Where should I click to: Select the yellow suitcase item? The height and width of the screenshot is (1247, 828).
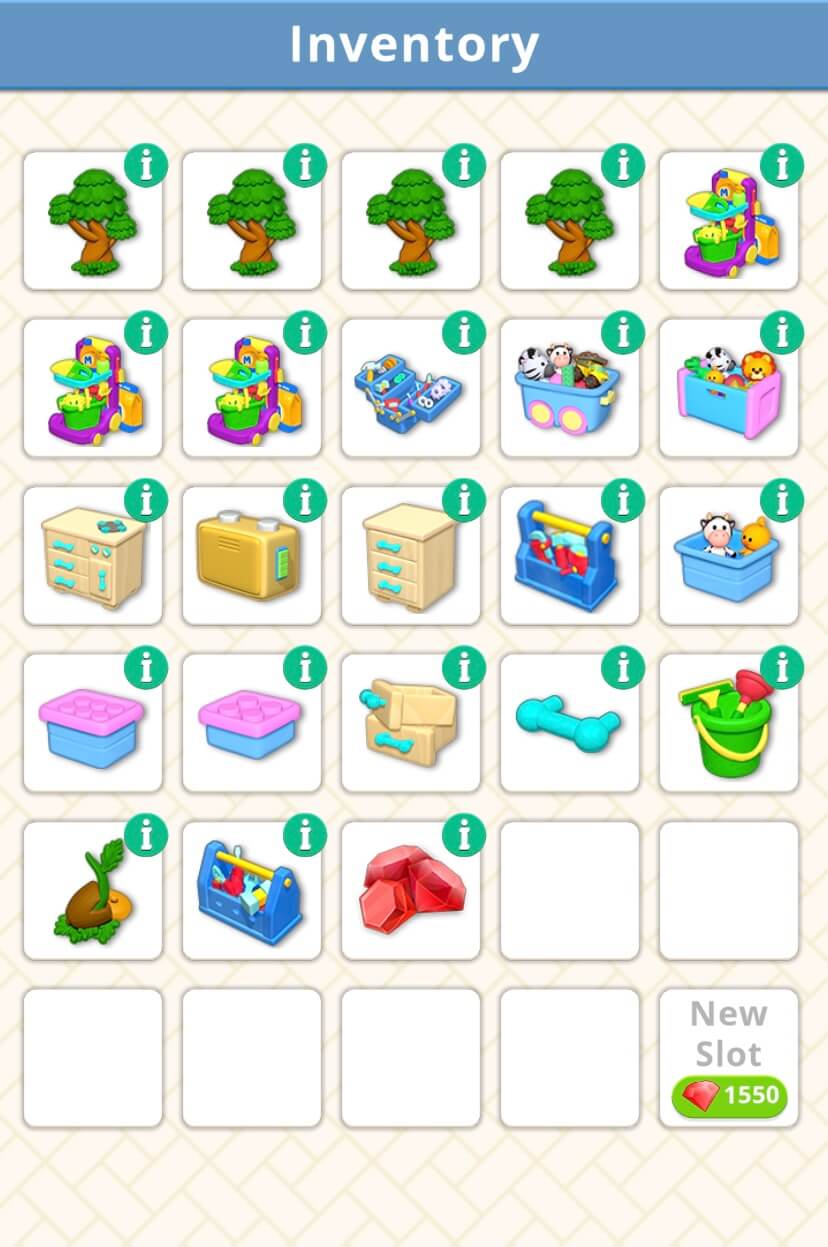[251, 556]
